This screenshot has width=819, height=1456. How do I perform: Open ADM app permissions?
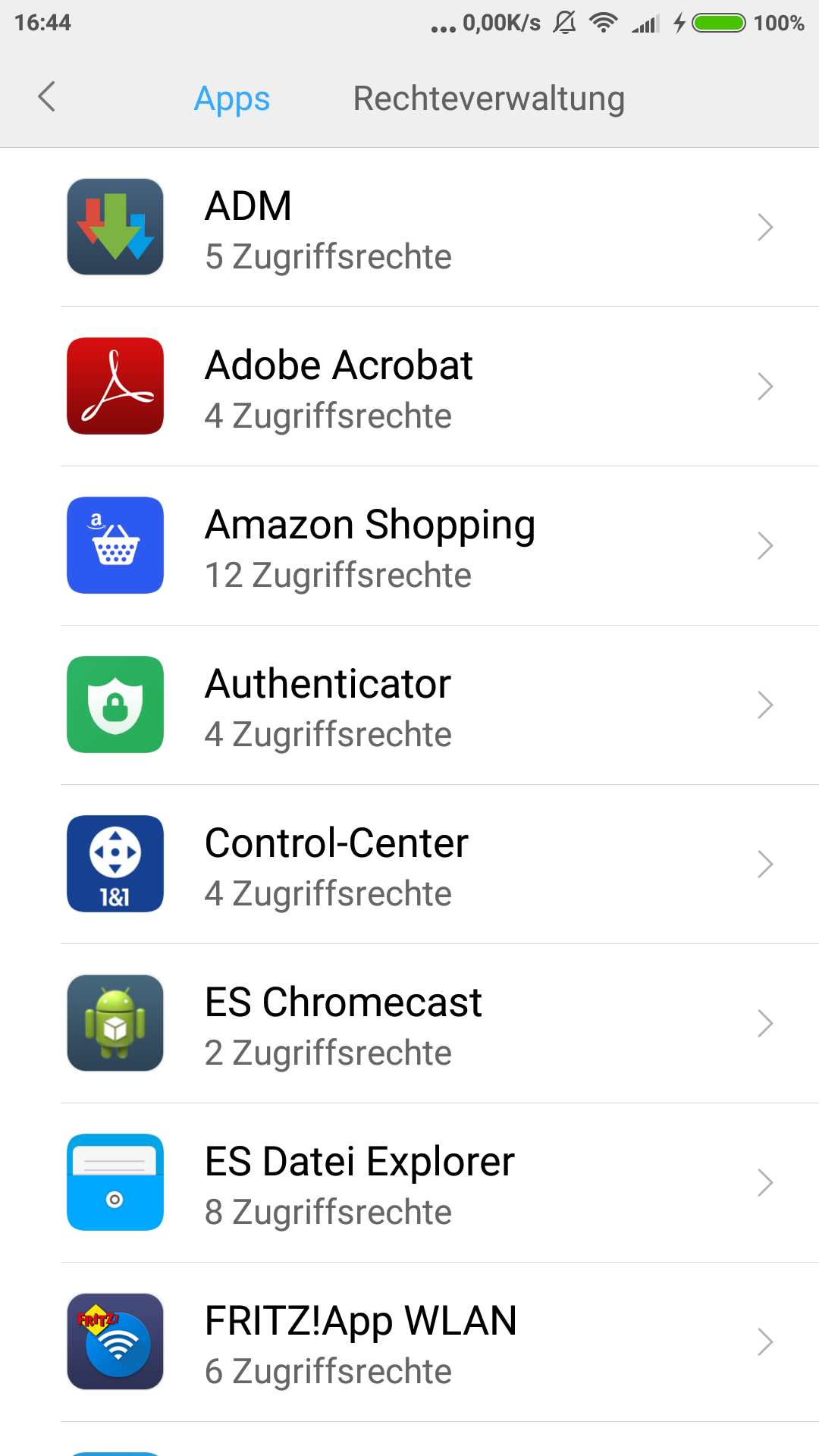point(409,227)
